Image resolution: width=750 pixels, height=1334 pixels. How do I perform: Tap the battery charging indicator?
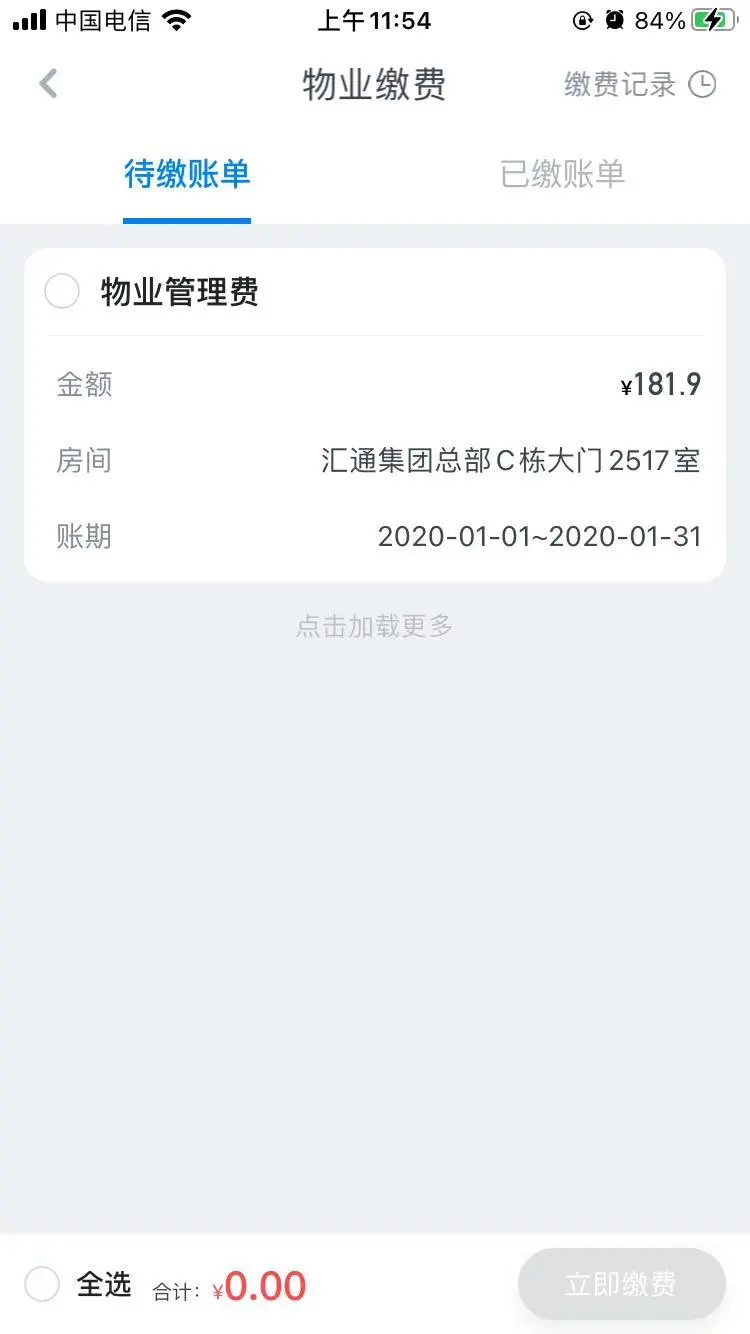pyautogui.click(x=712, y=19)
